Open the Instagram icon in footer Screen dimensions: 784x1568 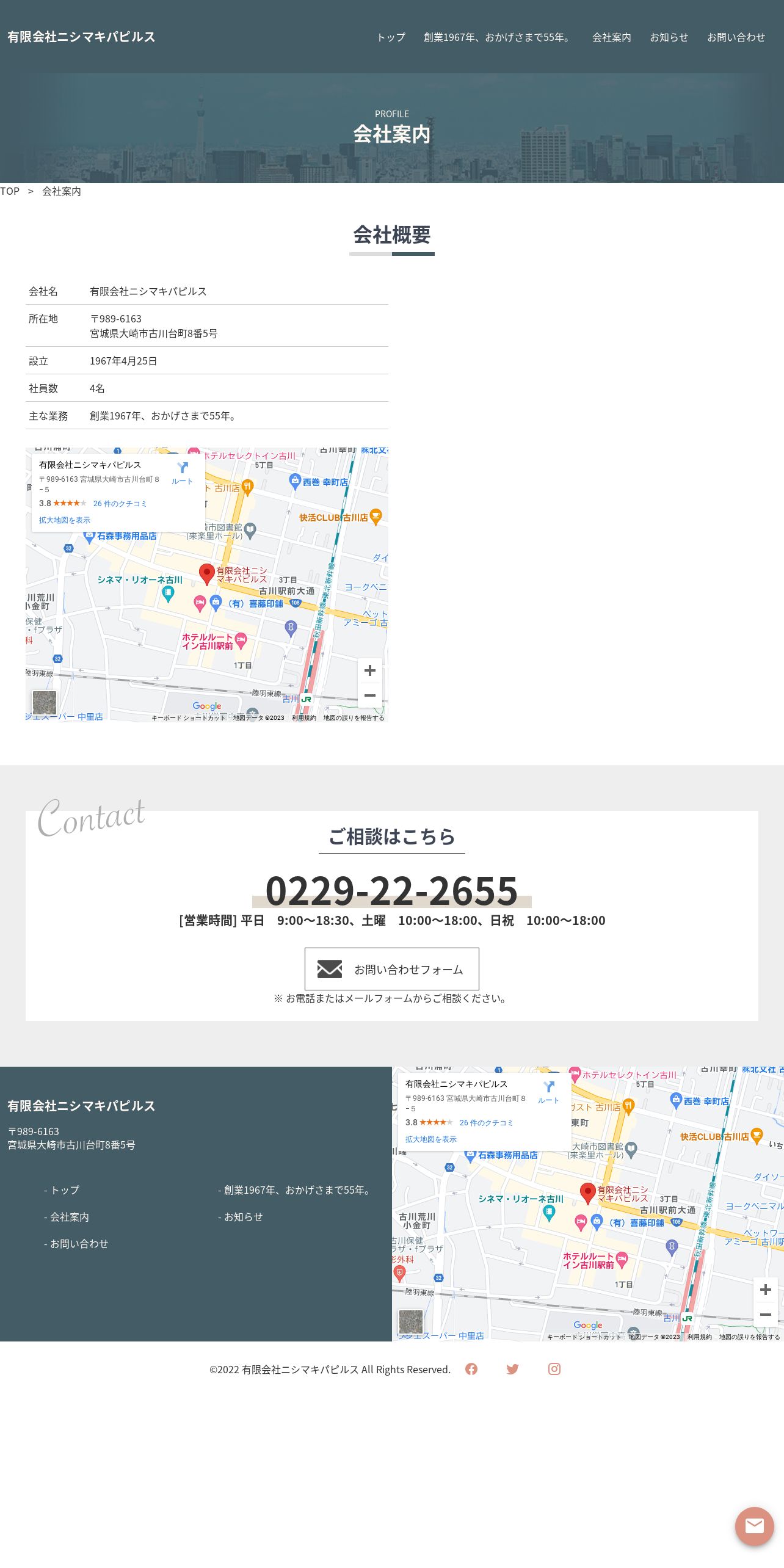(x=554, y=1369)
